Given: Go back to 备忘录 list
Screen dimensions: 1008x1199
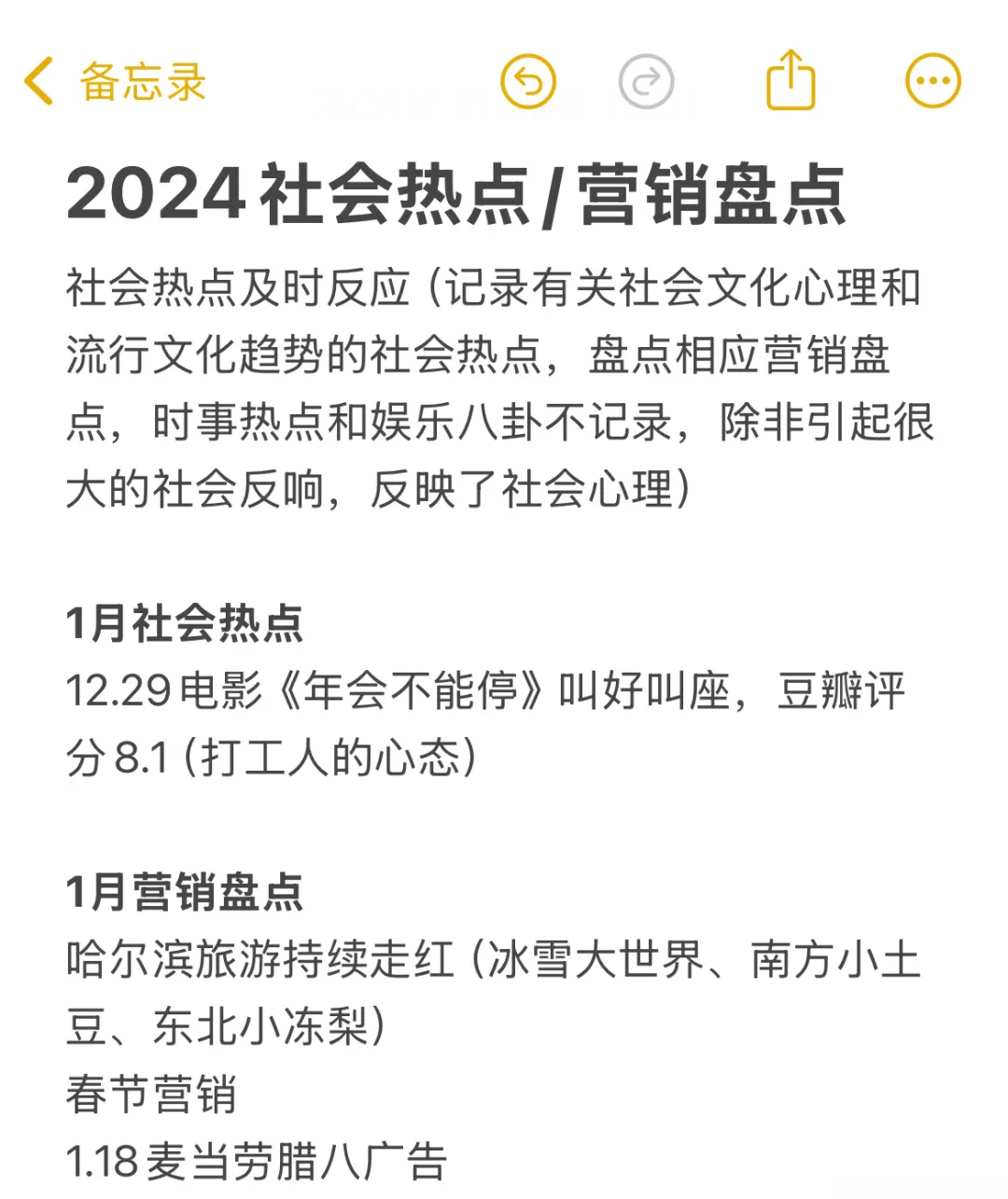Looking at the screenshot, I should 112,81.
